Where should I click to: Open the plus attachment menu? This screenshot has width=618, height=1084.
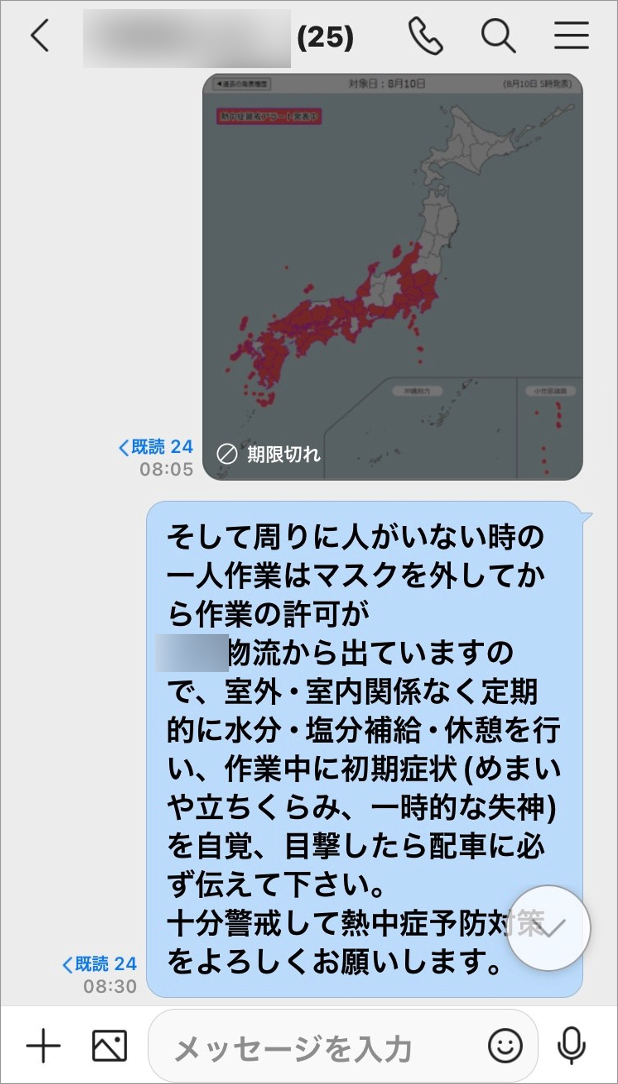(43, 1046)
